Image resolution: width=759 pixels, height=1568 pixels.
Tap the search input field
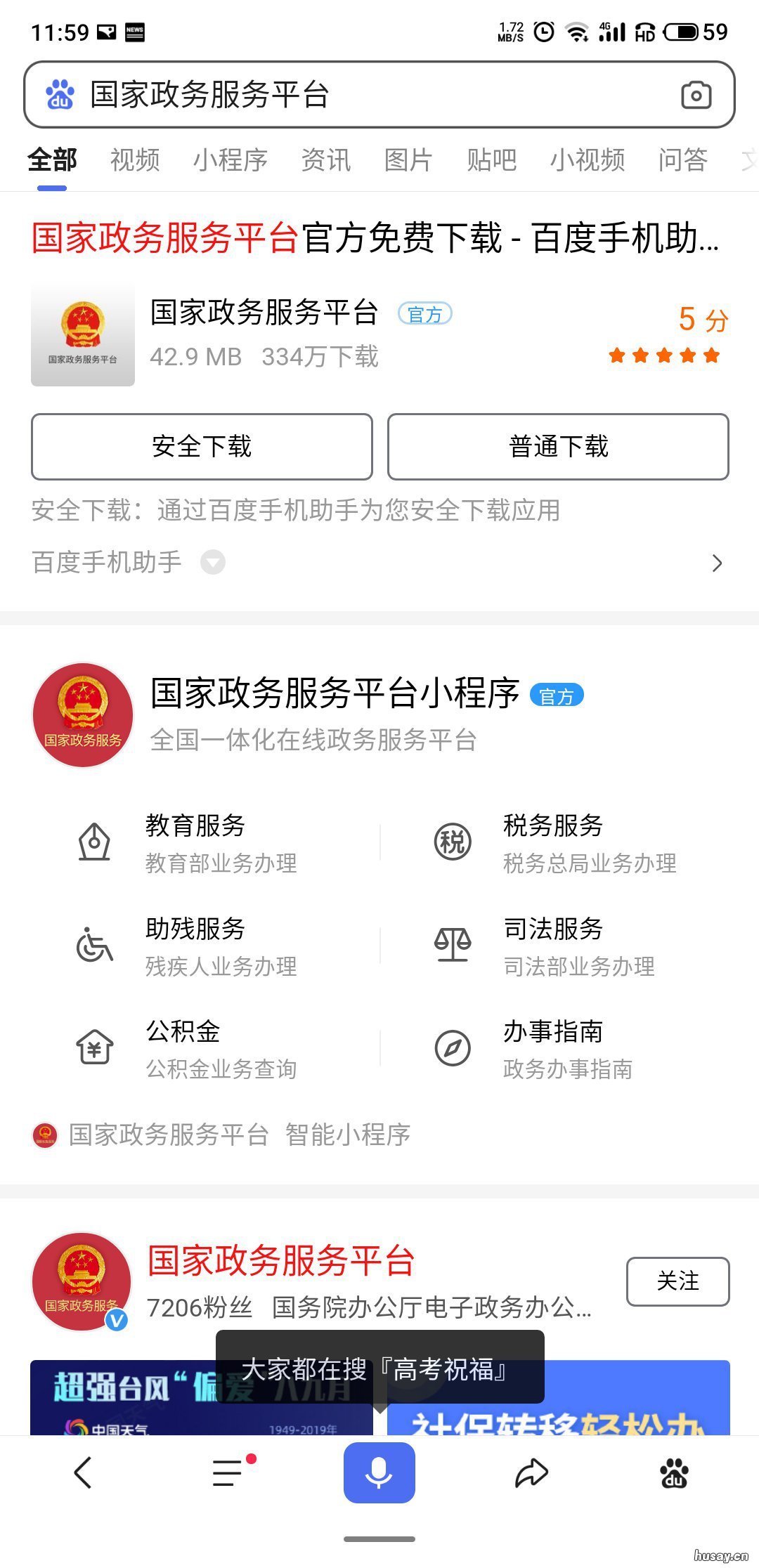(x=351, y=95)
